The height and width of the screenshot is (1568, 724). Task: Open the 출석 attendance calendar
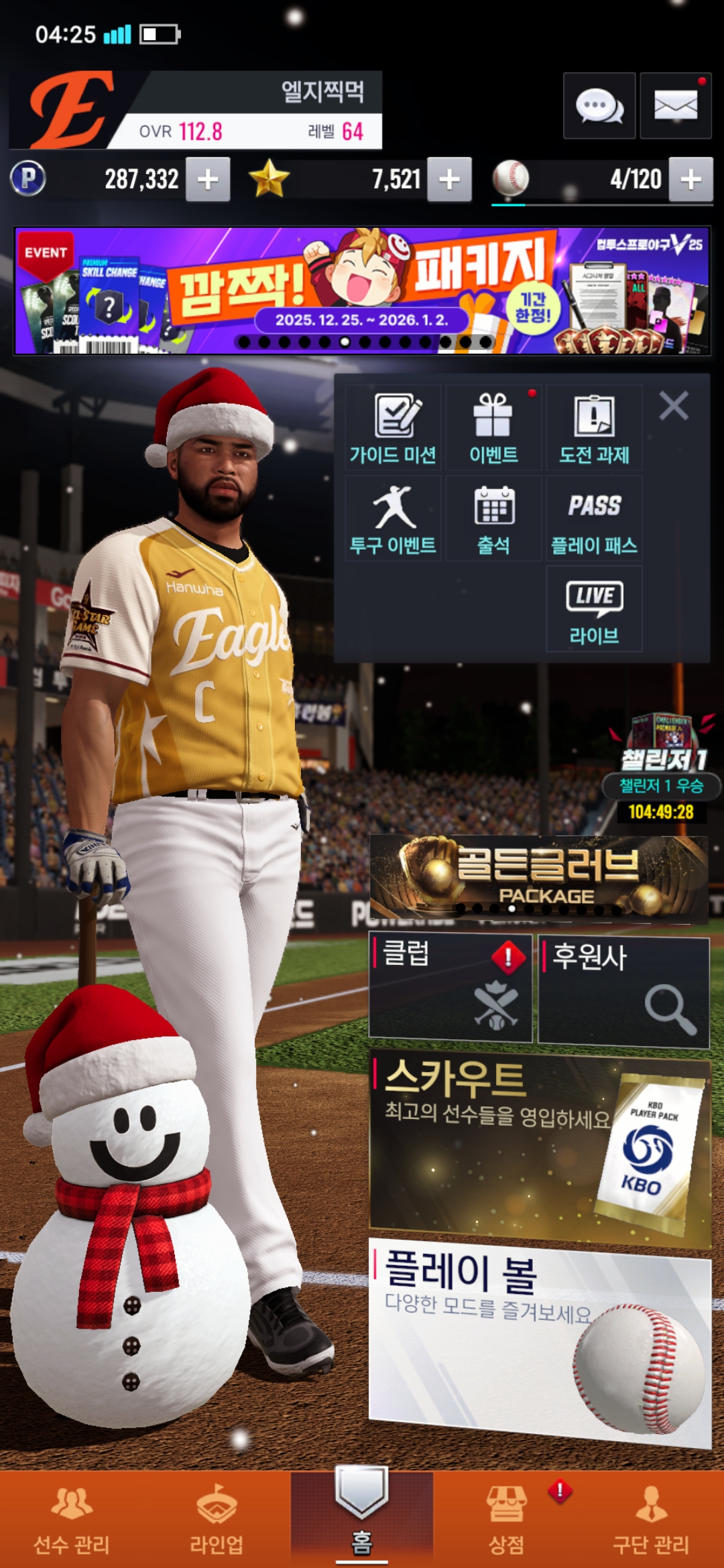click(493, 519)
